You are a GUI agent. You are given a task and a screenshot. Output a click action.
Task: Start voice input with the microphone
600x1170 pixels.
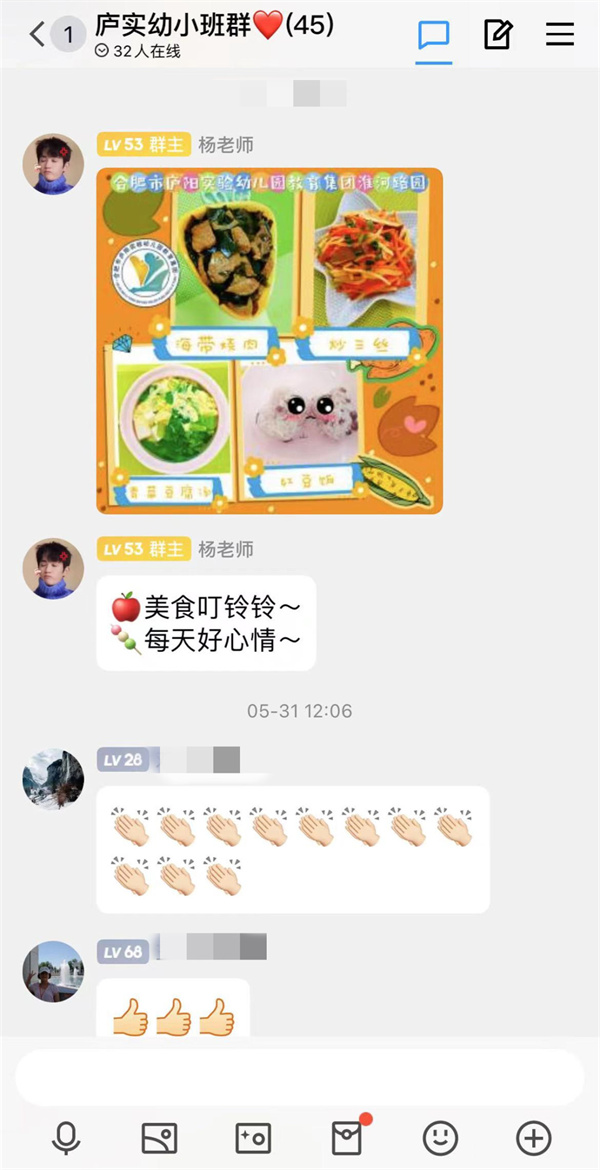tap(66, 1137)
